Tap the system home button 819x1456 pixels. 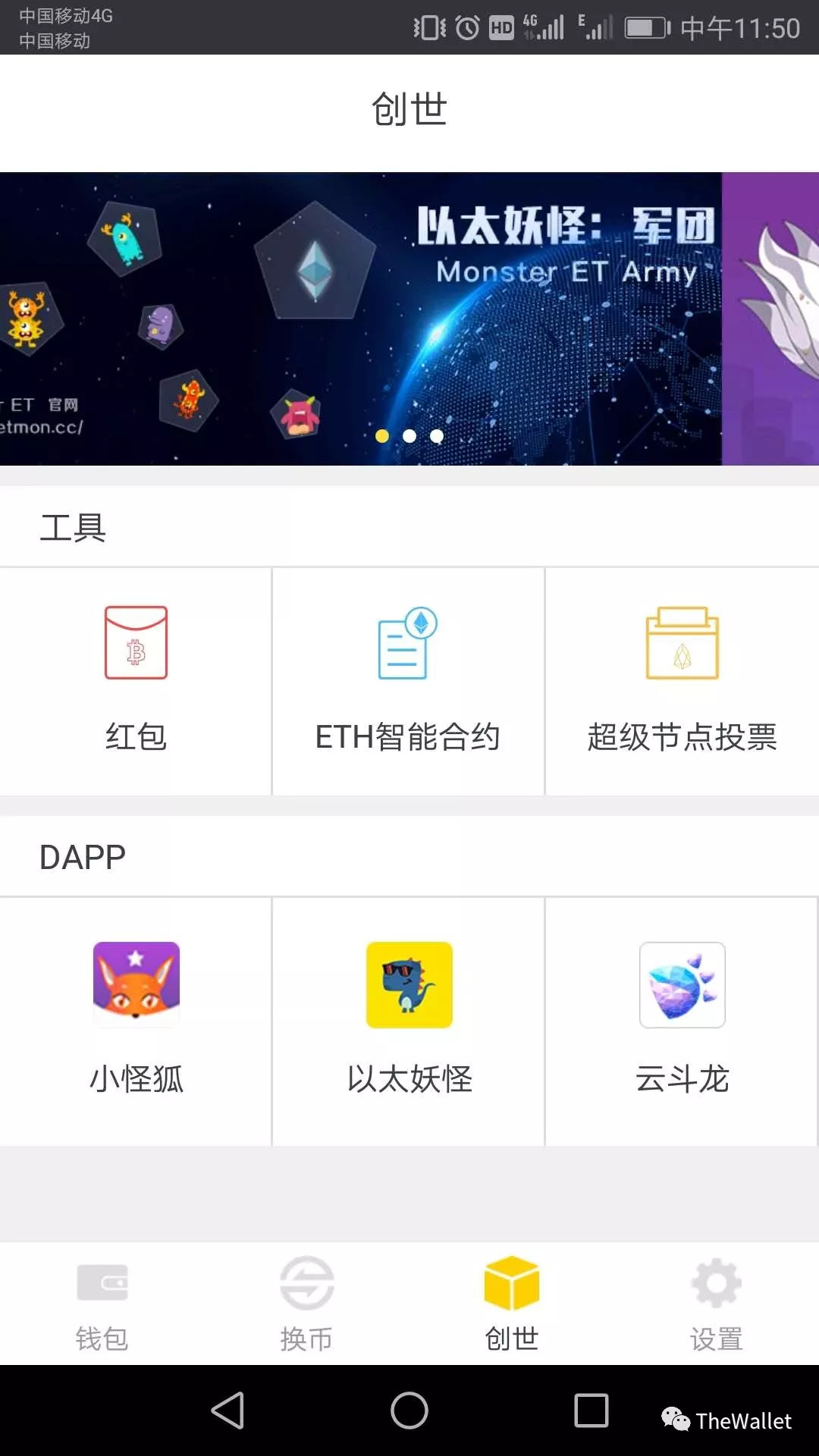409,1410
